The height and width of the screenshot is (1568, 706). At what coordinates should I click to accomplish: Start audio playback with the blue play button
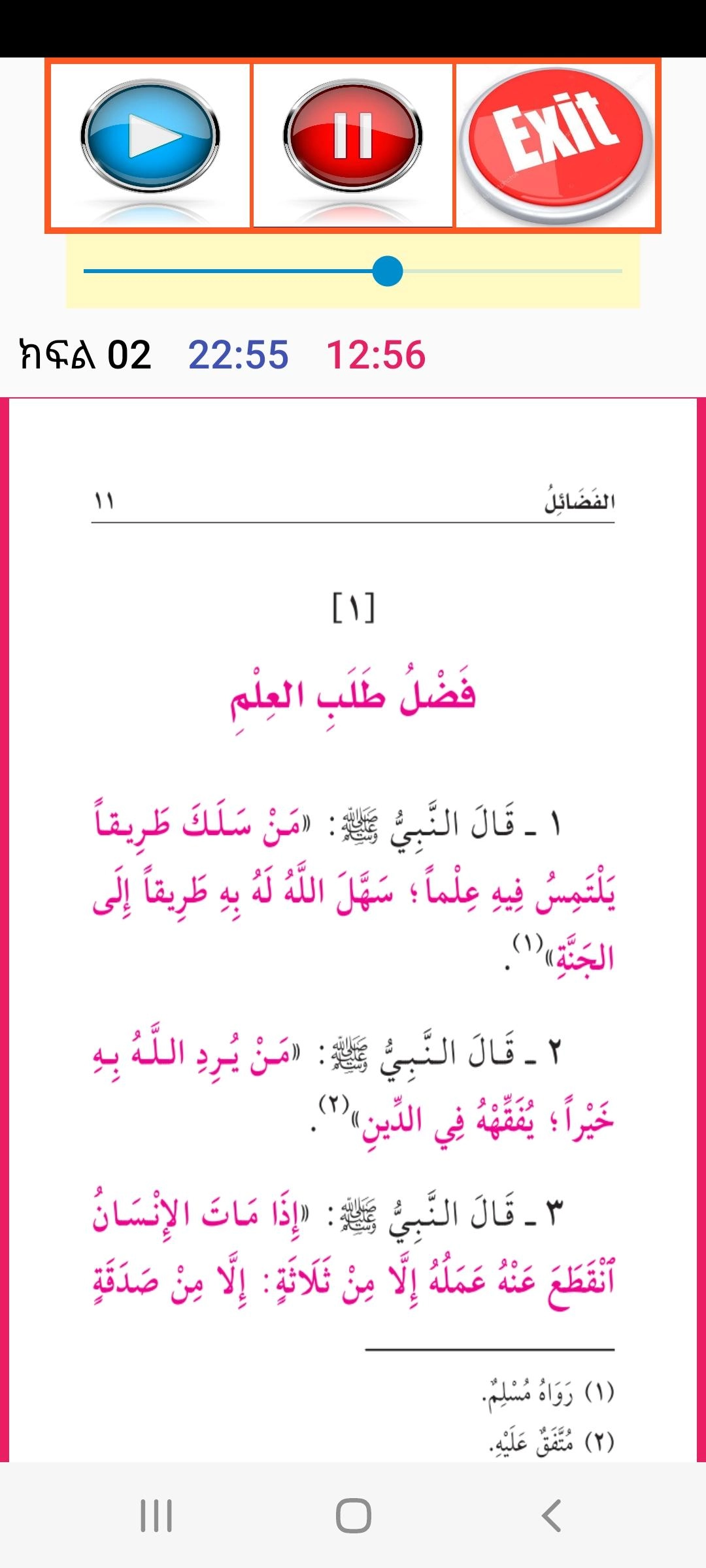150,137
